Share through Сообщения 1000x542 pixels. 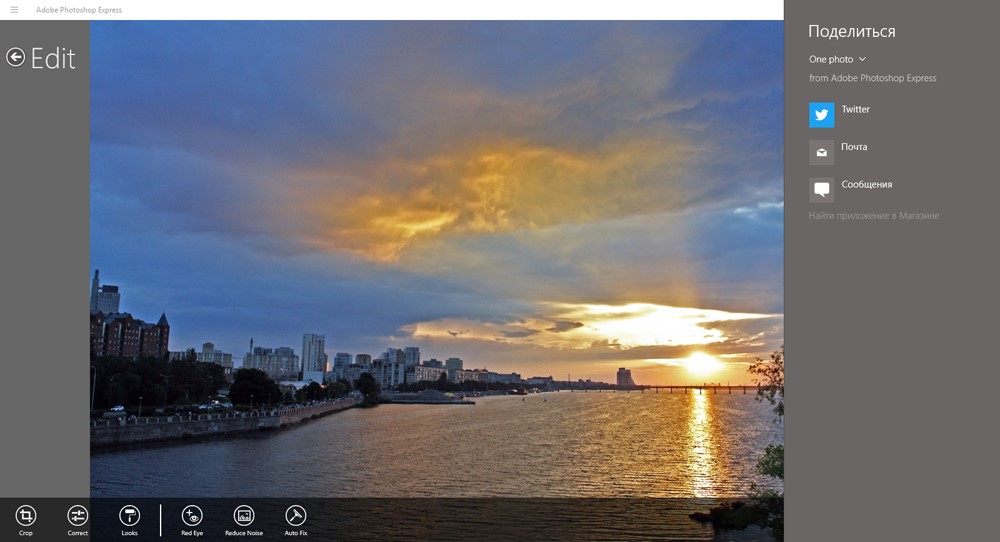click(851, 189)
